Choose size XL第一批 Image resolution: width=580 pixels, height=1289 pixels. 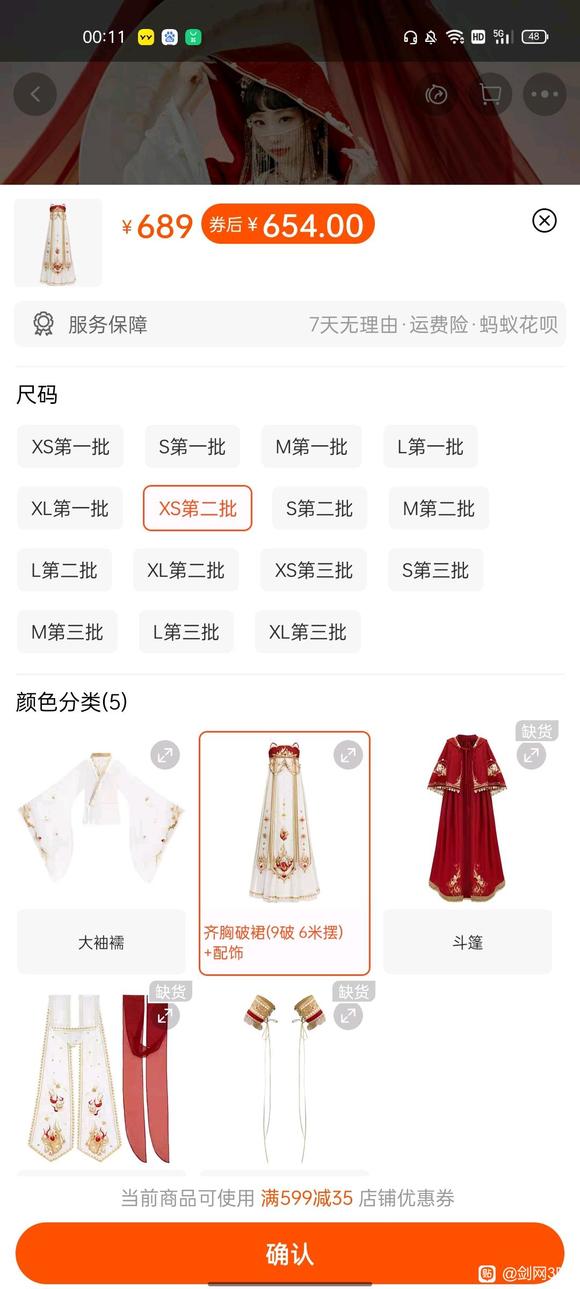[69, 509]
